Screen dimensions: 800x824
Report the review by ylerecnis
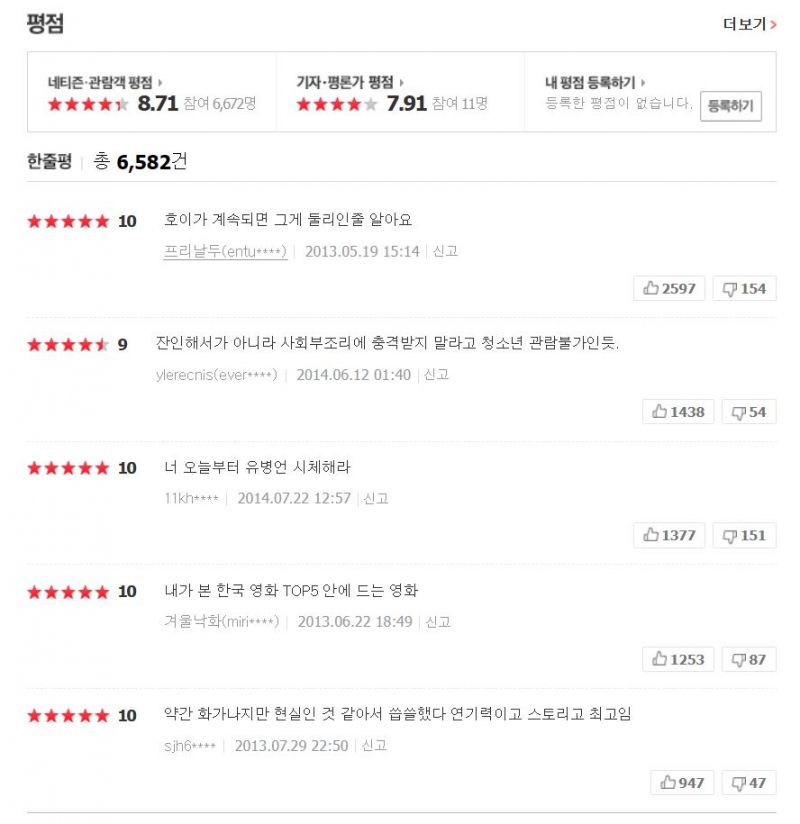[x=436, y=375]
